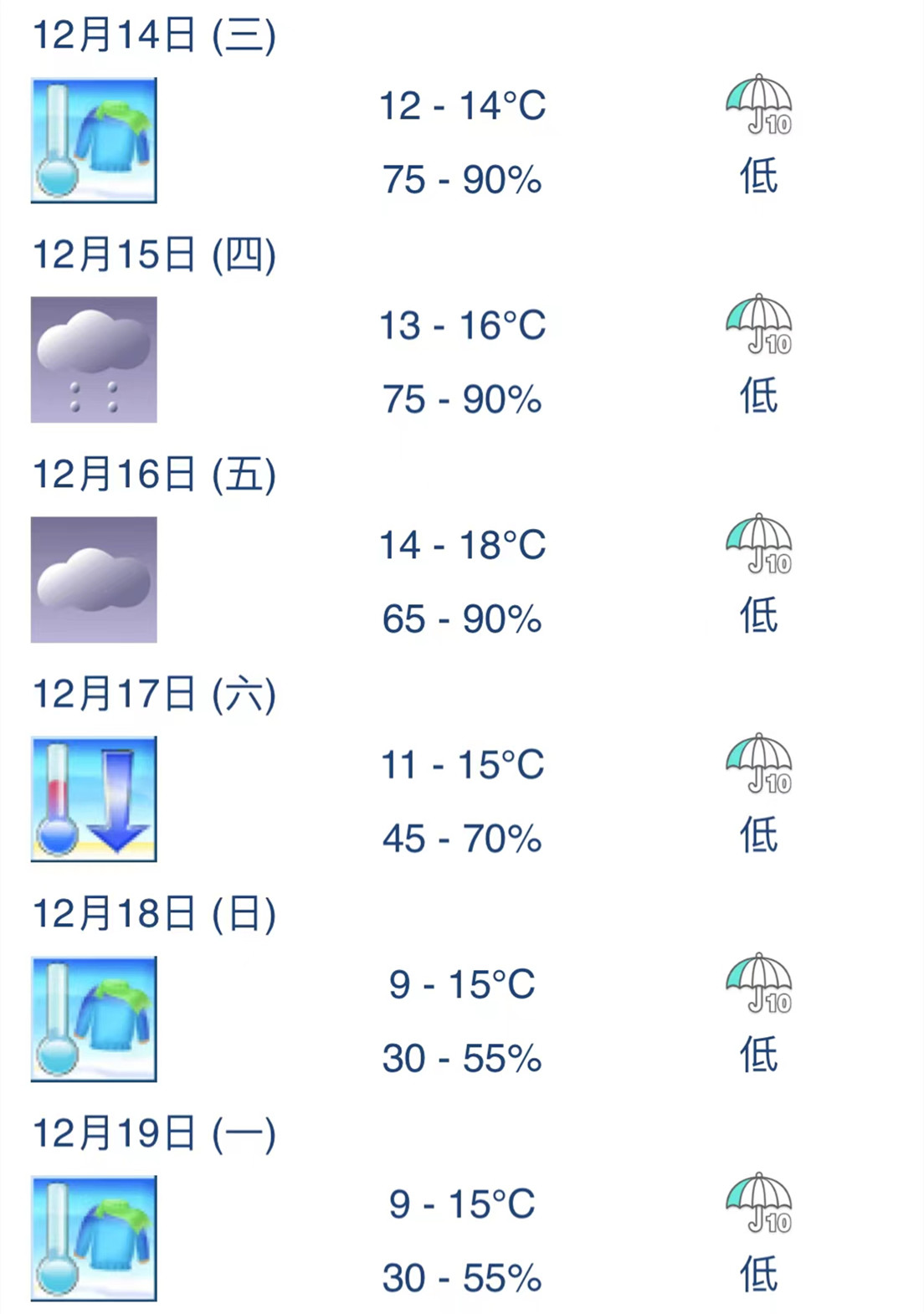924x1314 pixels.
Task: Click the cold weather sweater icon for December 14
Action: click(x=93, y=141)
